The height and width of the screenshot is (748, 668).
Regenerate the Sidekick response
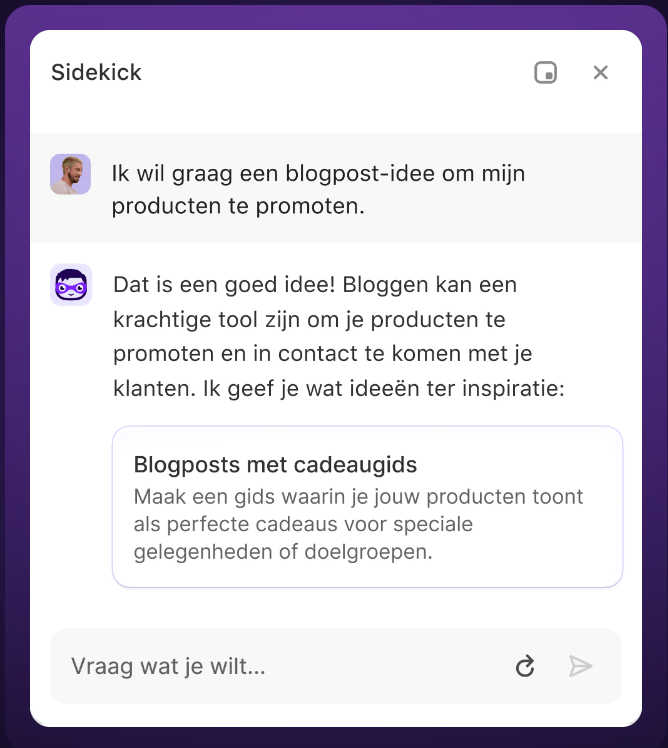525,666
